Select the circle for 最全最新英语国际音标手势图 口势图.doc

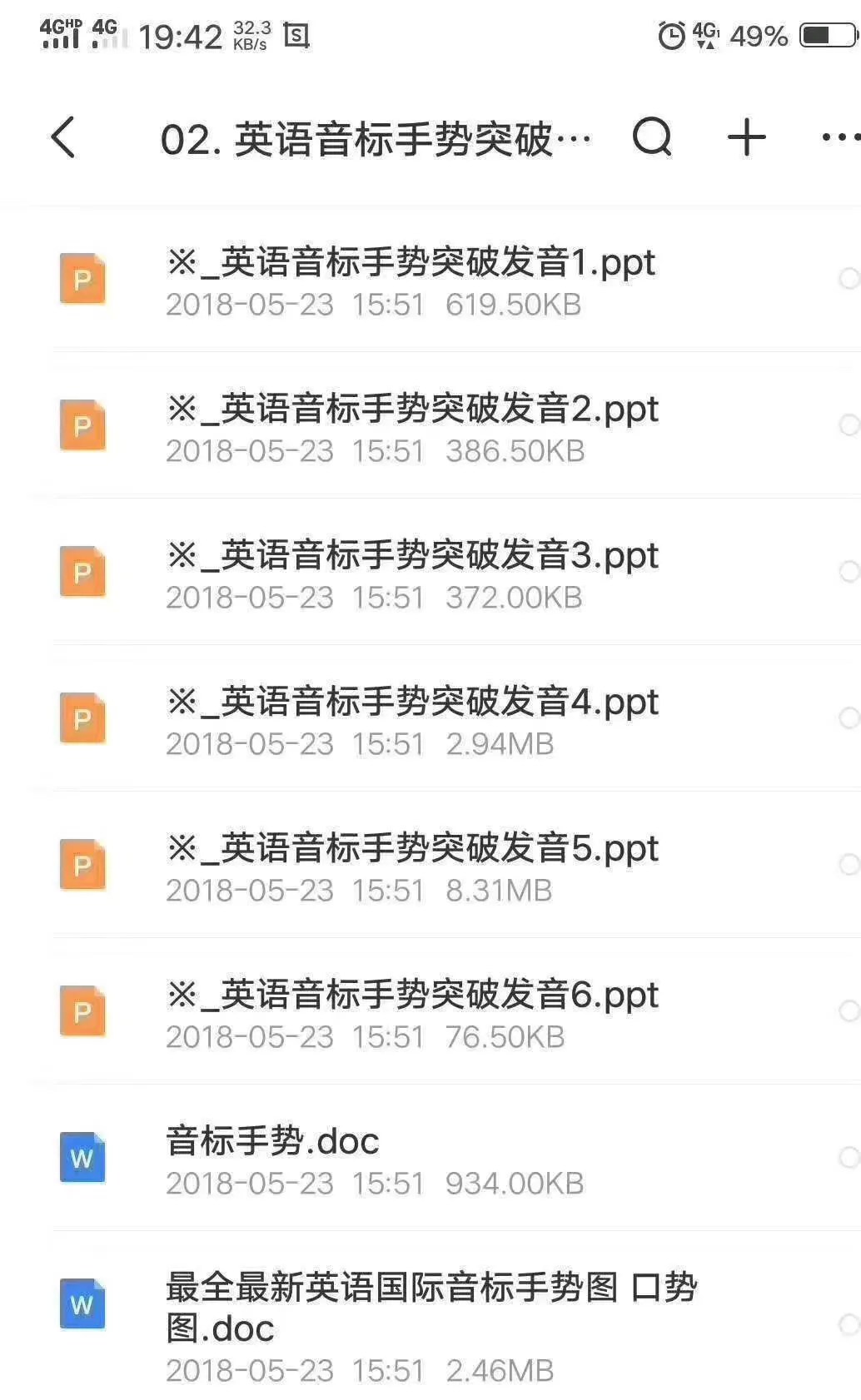pyautogui.click(x=849, y=1325)
